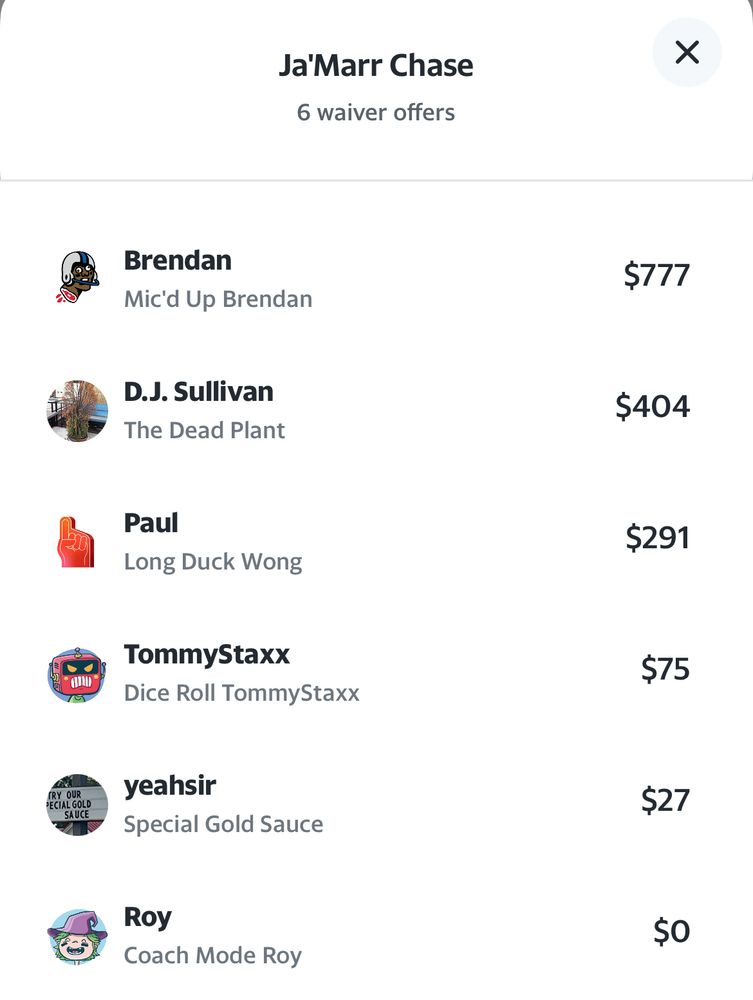Image resolution: width=753 pixels, height=1000 pixels.
Task: Click TommyStaxx's robot avatar
Action: pos(76,672)
